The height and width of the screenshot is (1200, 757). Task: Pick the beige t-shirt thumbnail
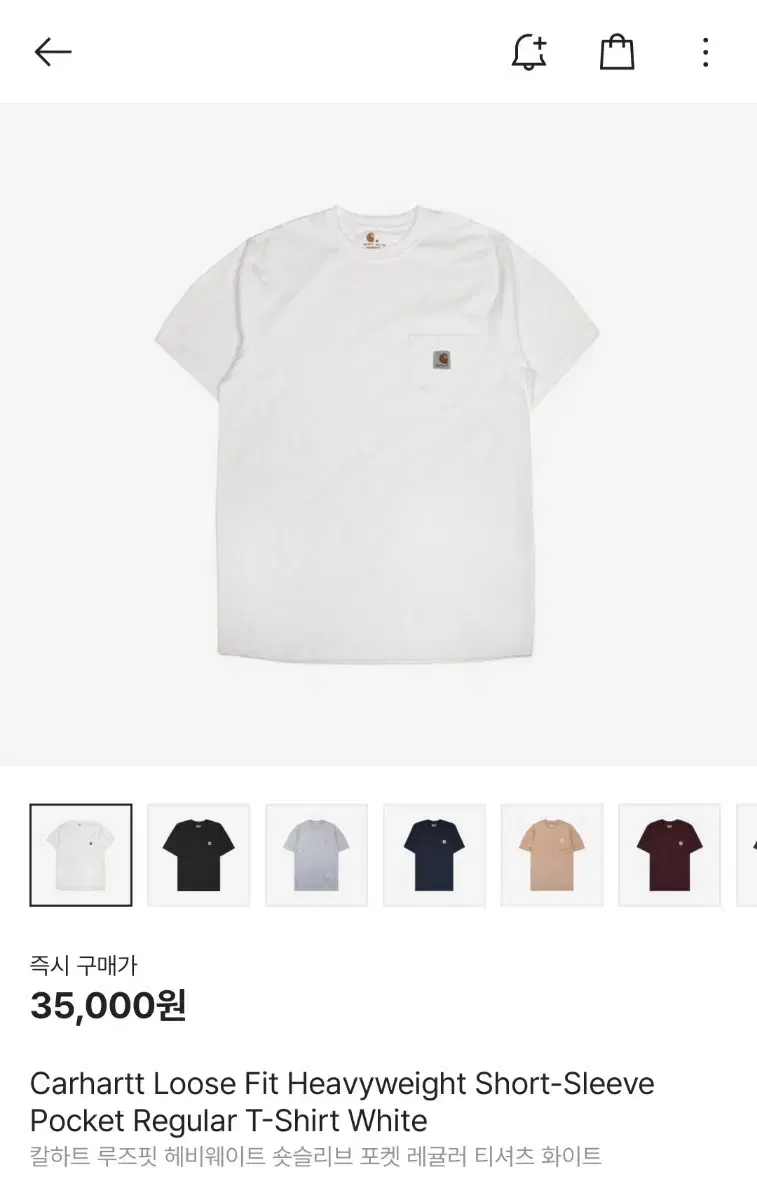[x=552, y=855]
